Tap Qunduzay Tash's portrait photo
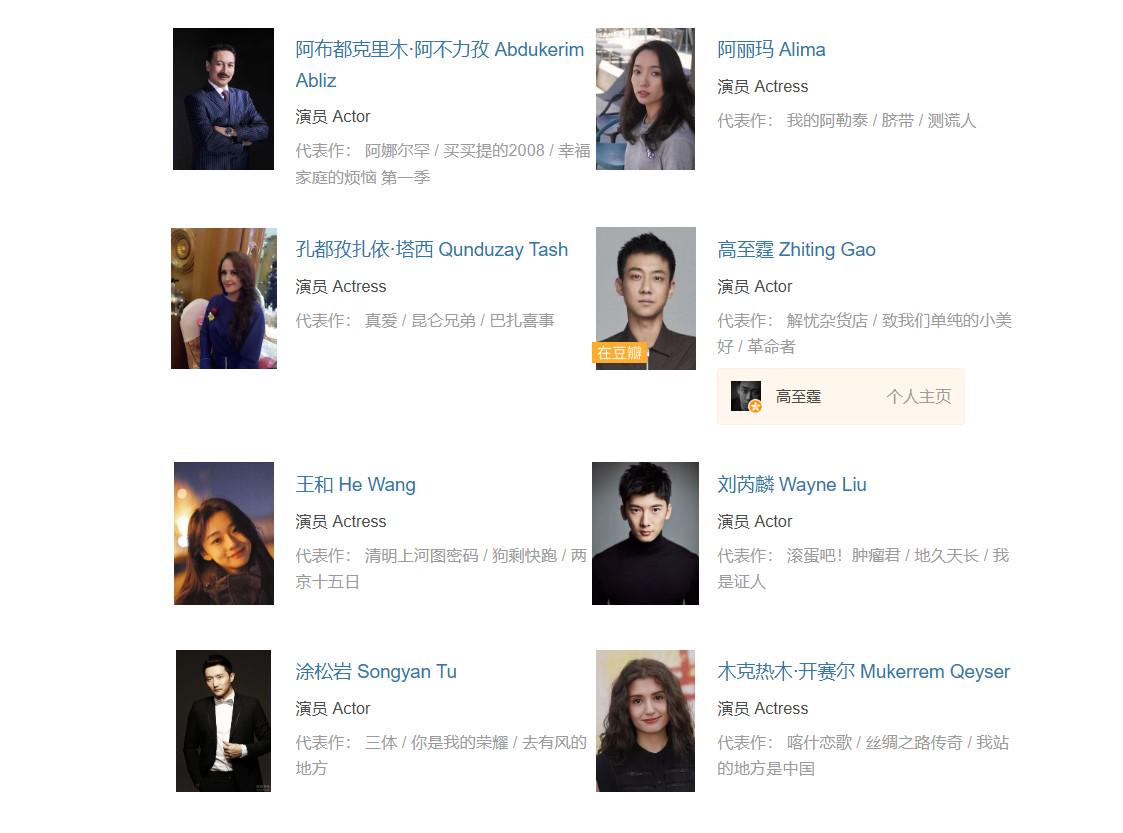The height and width of the screenshot is (833, 1123). pos(223,298)
